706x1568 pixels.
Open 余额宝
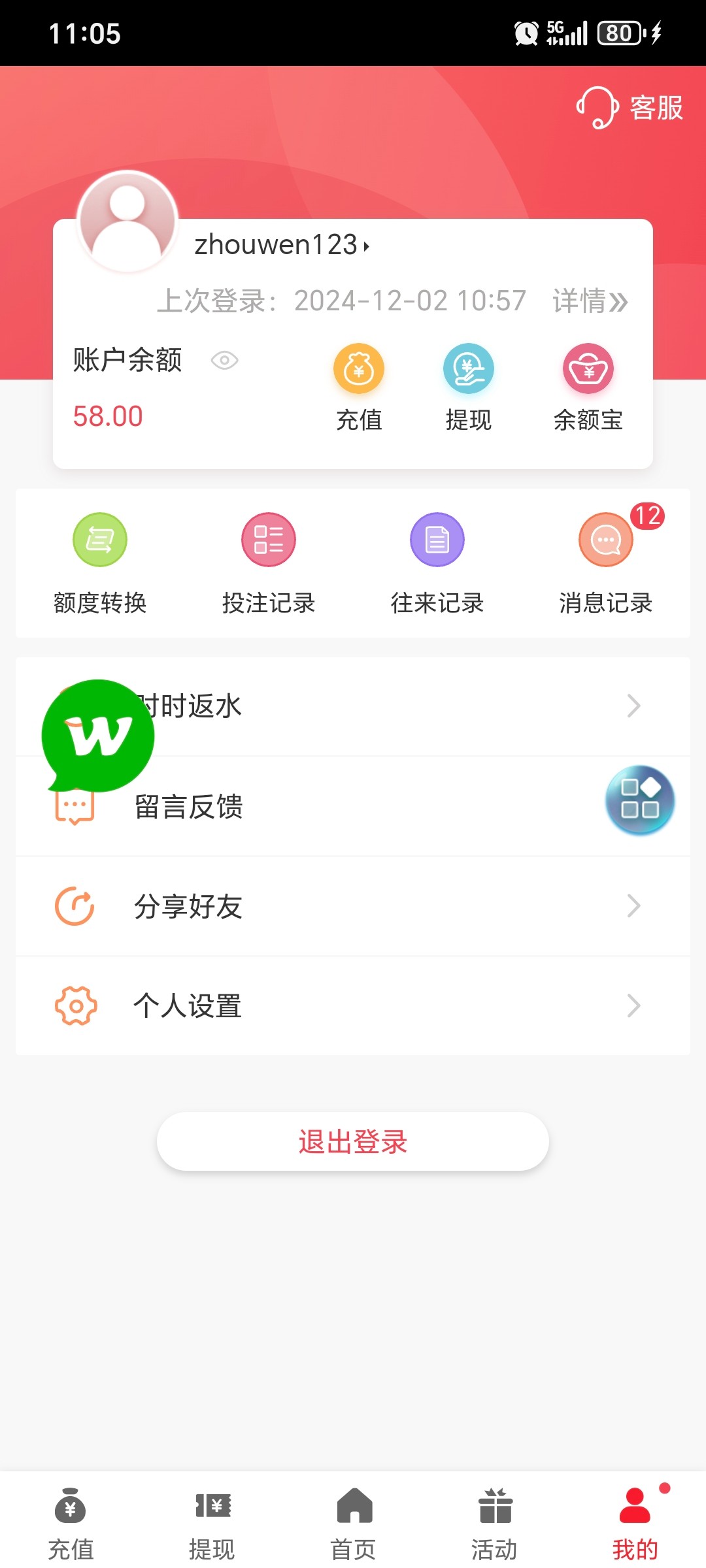588,388
